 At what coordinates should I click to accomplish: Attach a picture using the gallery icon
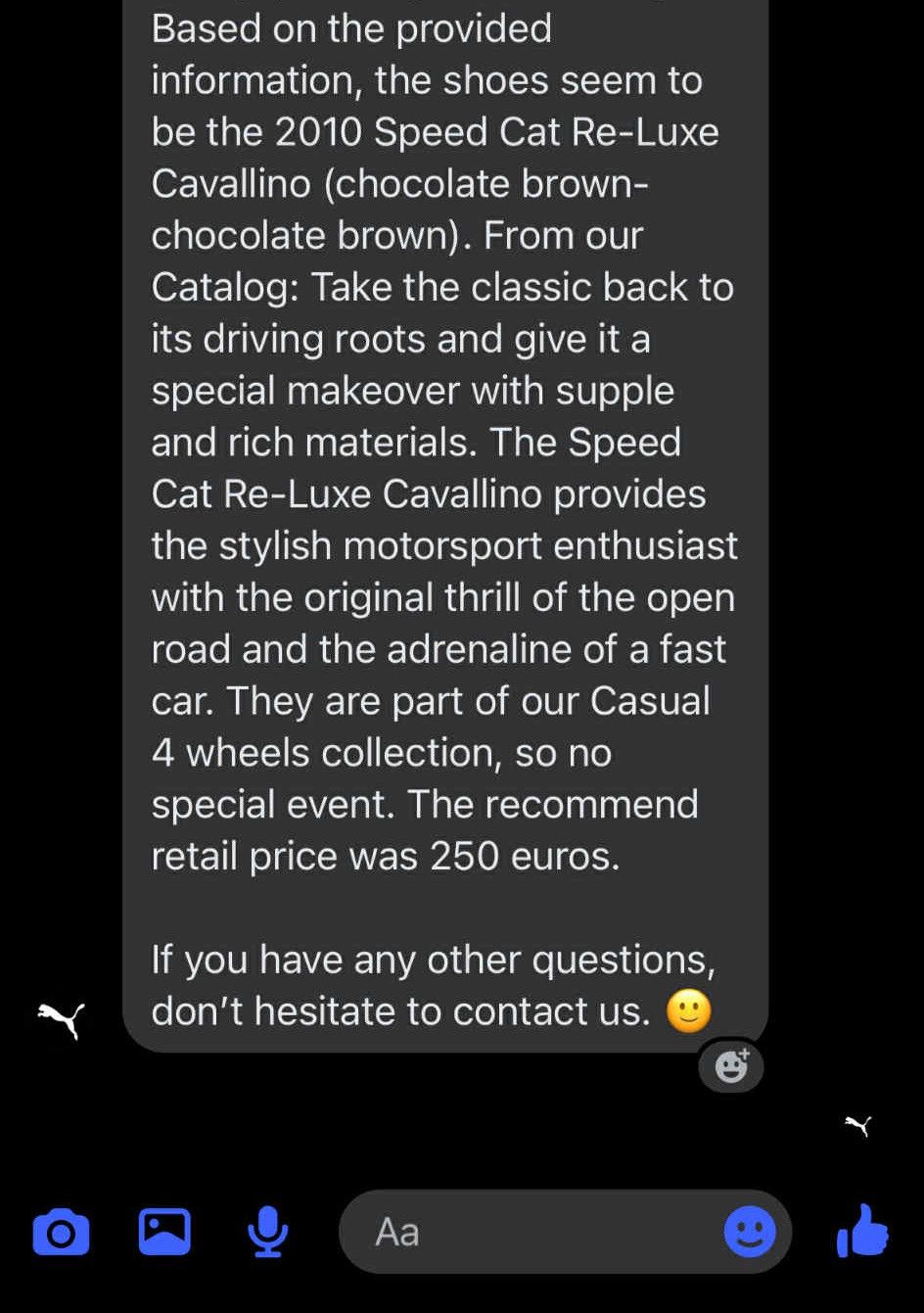pos(165,1232)
